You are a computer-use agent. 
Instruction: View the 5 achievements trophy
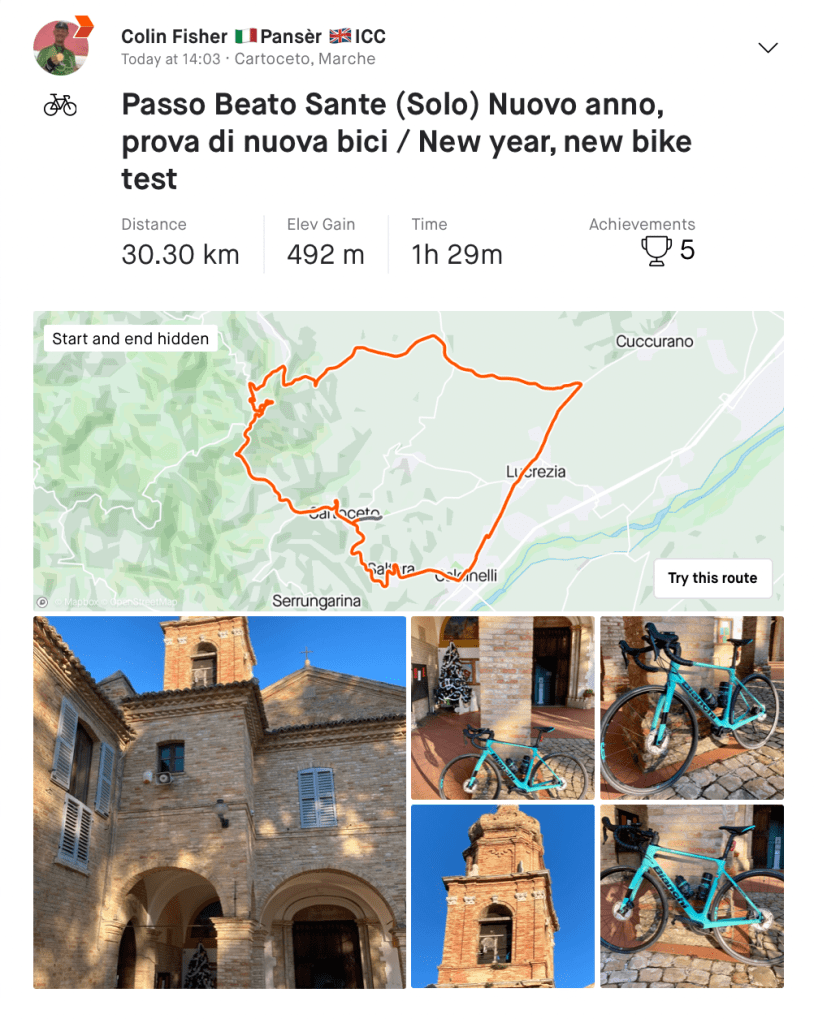668,250
